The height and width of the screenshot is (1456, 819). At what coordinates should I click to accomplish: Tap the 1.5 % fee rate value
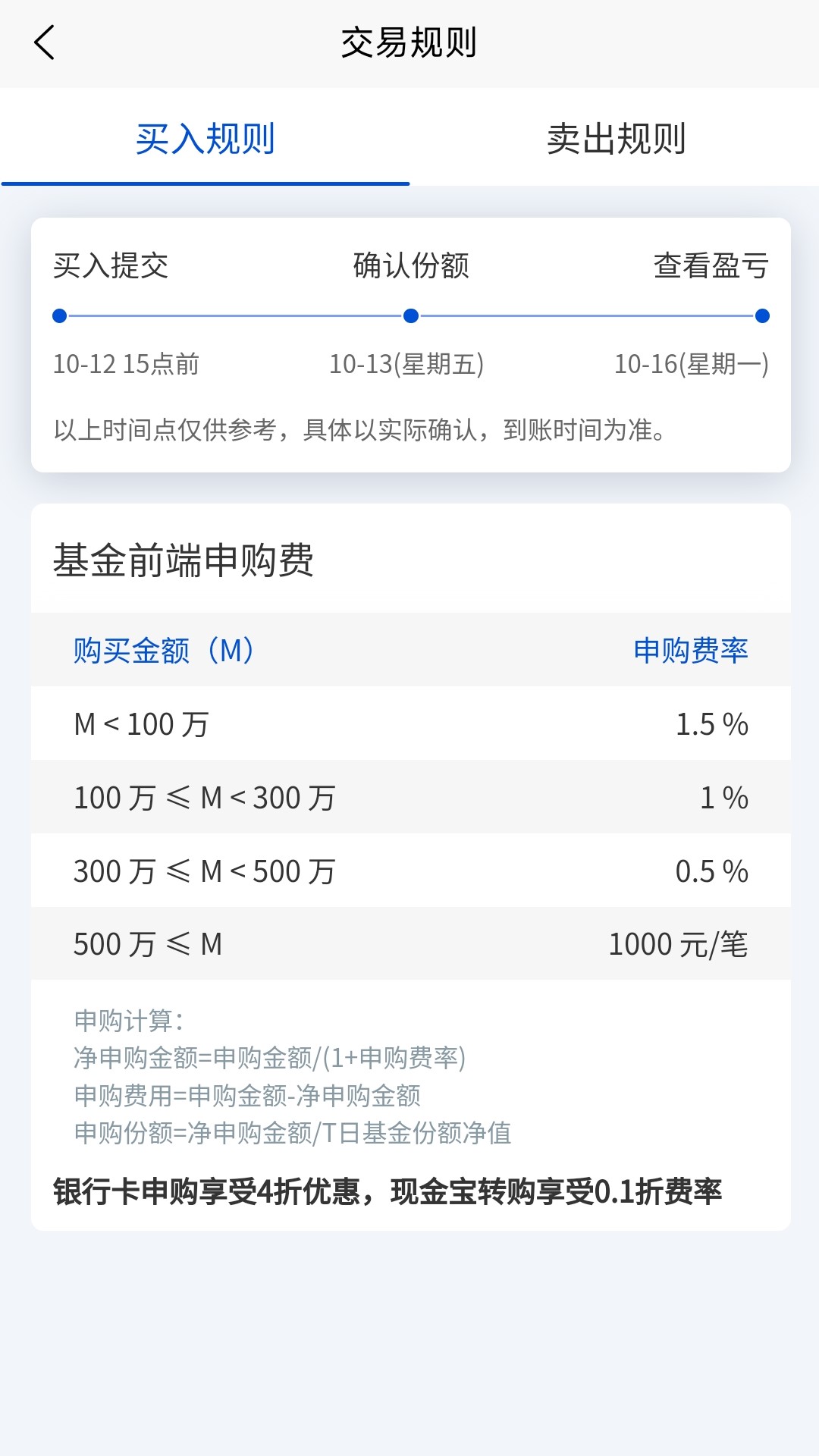pos(711,724)
